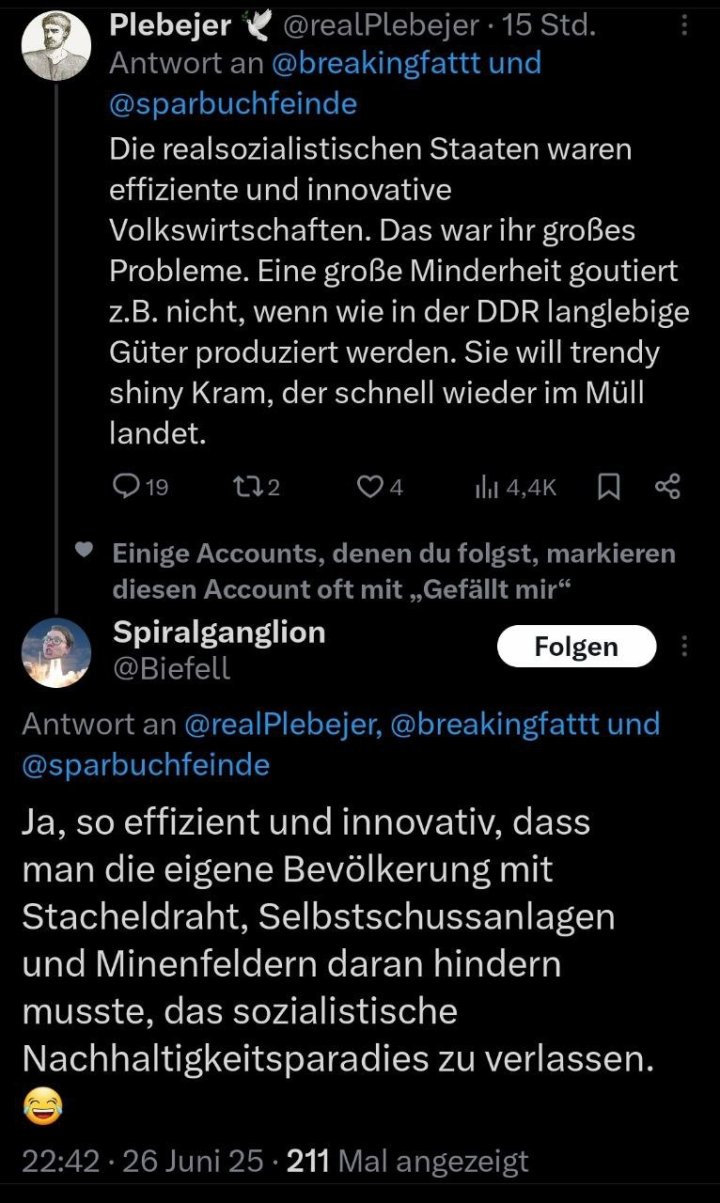Image resolution: width=720 pixels, height=1203 pixels.
Task: Open overflow menu on Plebejer's post
Action: click(684, 27)
